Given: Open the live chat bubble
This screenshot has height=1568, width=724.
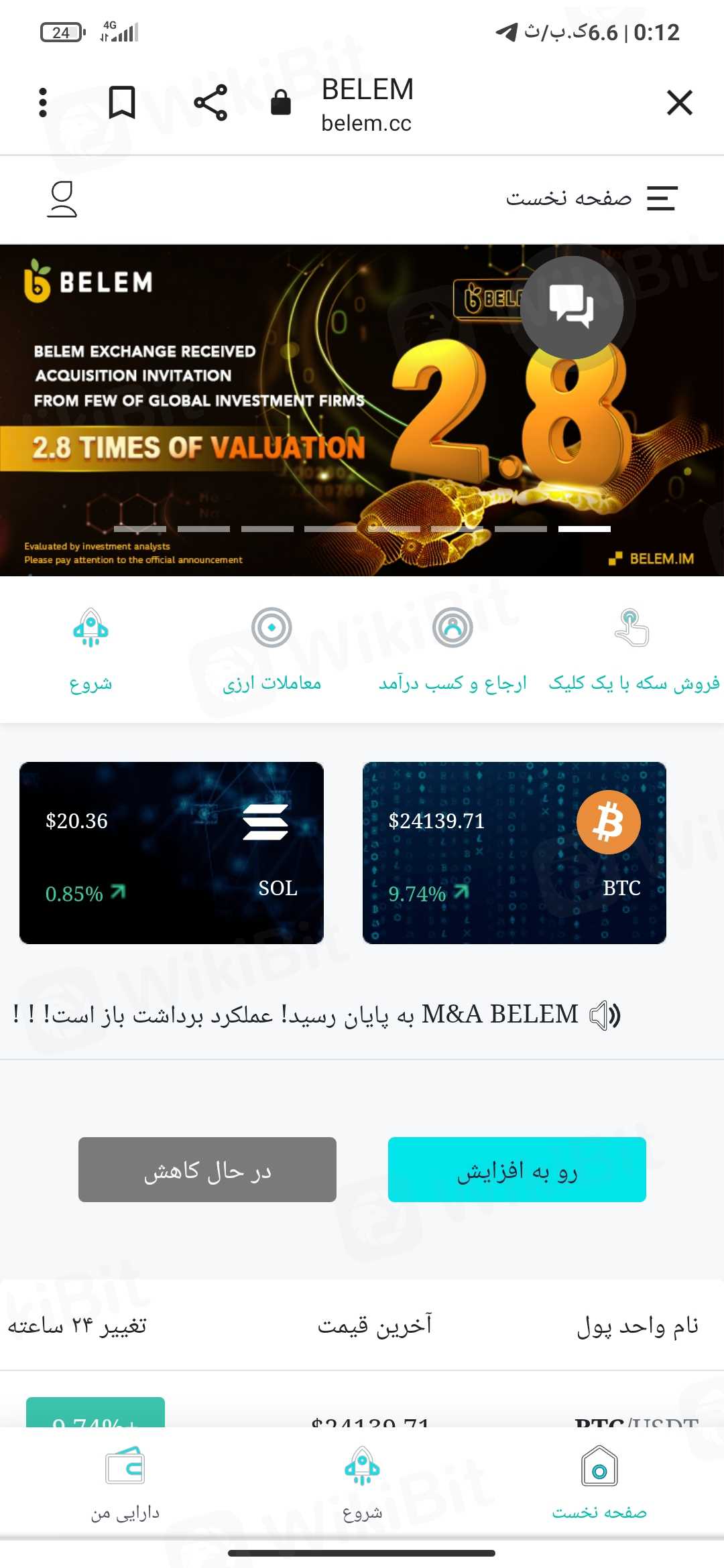Looking at the screenshot, I should pos(571,308).
